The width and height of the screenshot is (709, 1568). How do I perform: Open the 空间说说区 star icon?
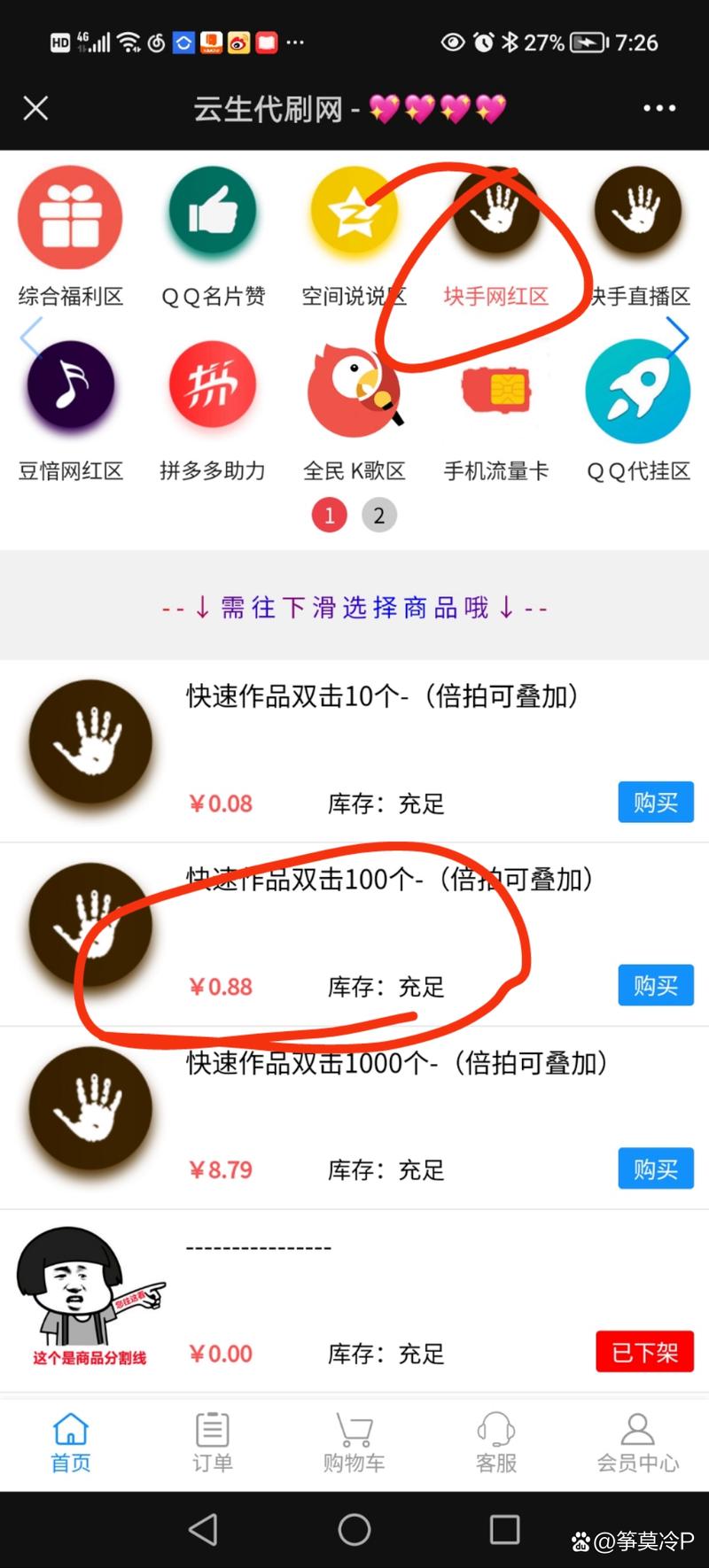354,213
